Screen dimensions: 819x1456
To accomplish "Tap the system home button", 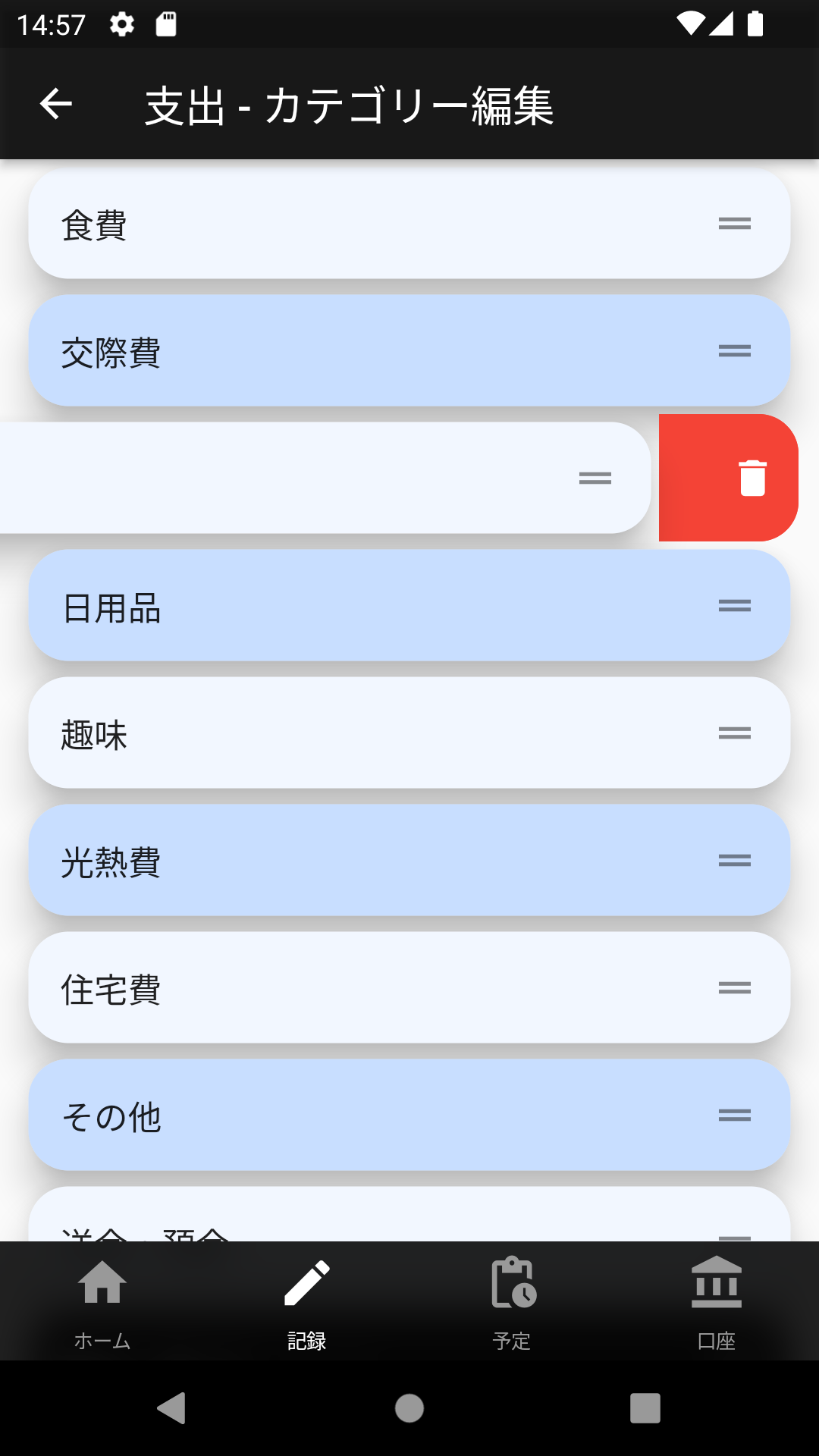I will [409, 1408].
